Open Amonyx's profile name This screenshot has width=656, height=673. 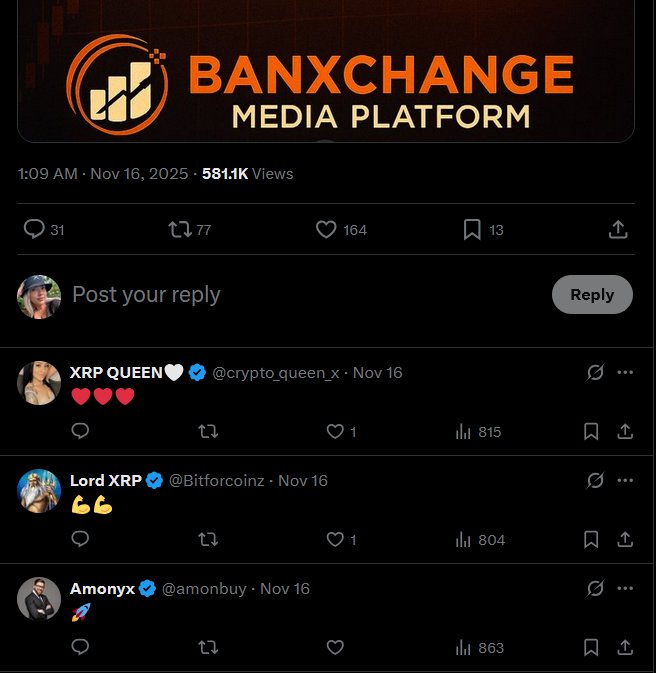coord(102,588)
